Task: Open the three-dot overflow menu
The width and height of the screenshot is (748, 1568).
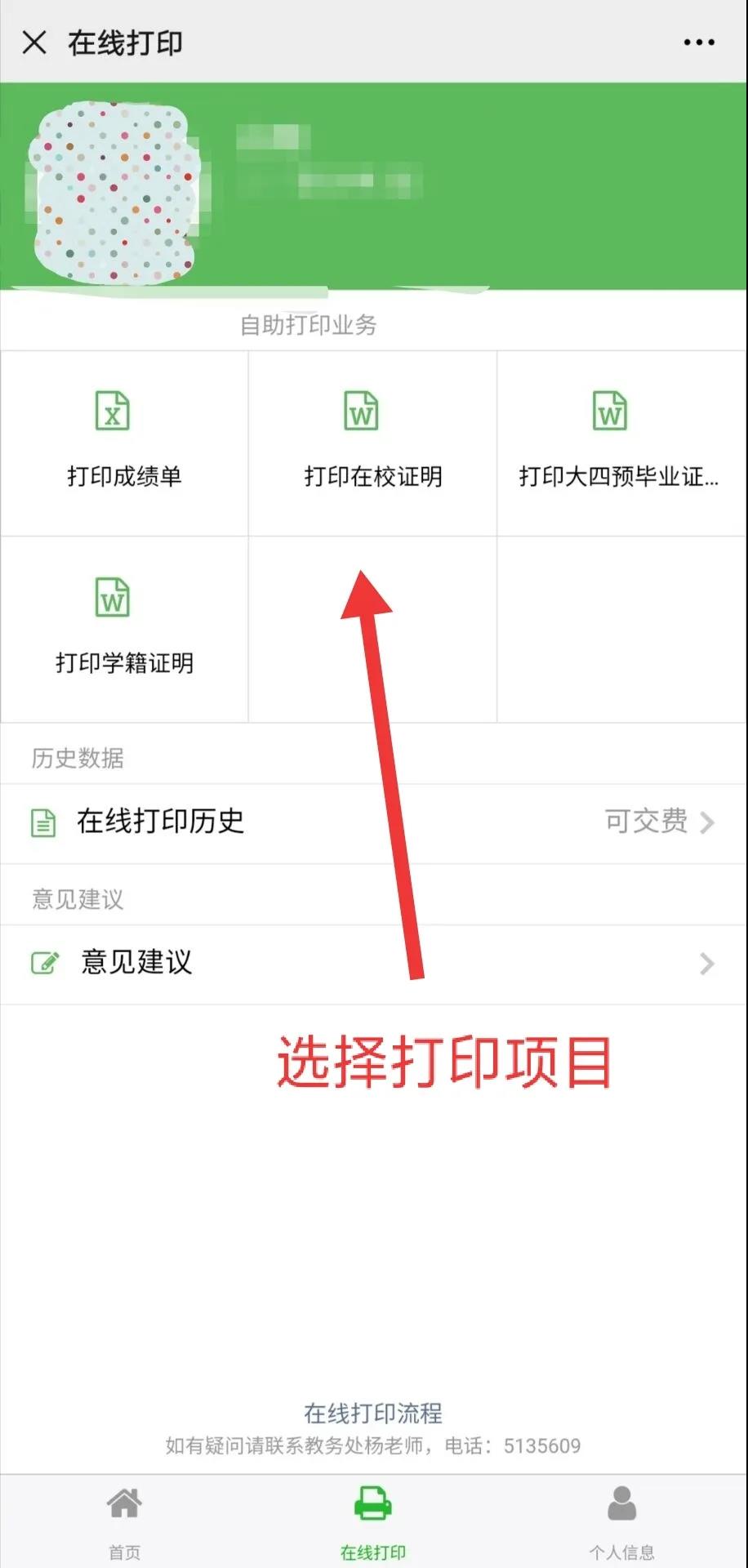Action: (699, 42)
